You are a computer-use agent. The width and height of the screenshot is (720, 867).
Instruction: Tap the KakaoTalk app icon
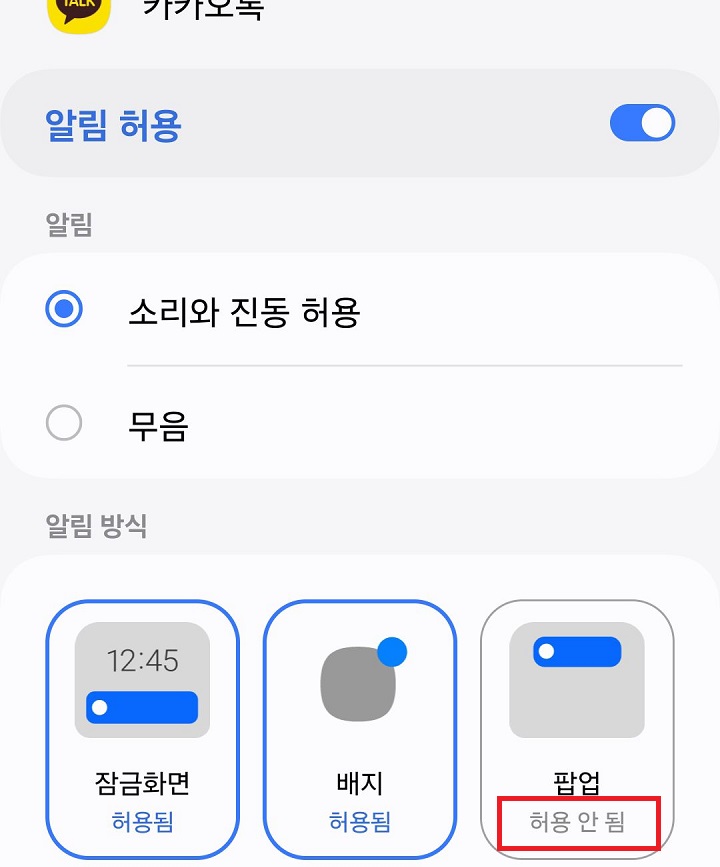[78, 10]
